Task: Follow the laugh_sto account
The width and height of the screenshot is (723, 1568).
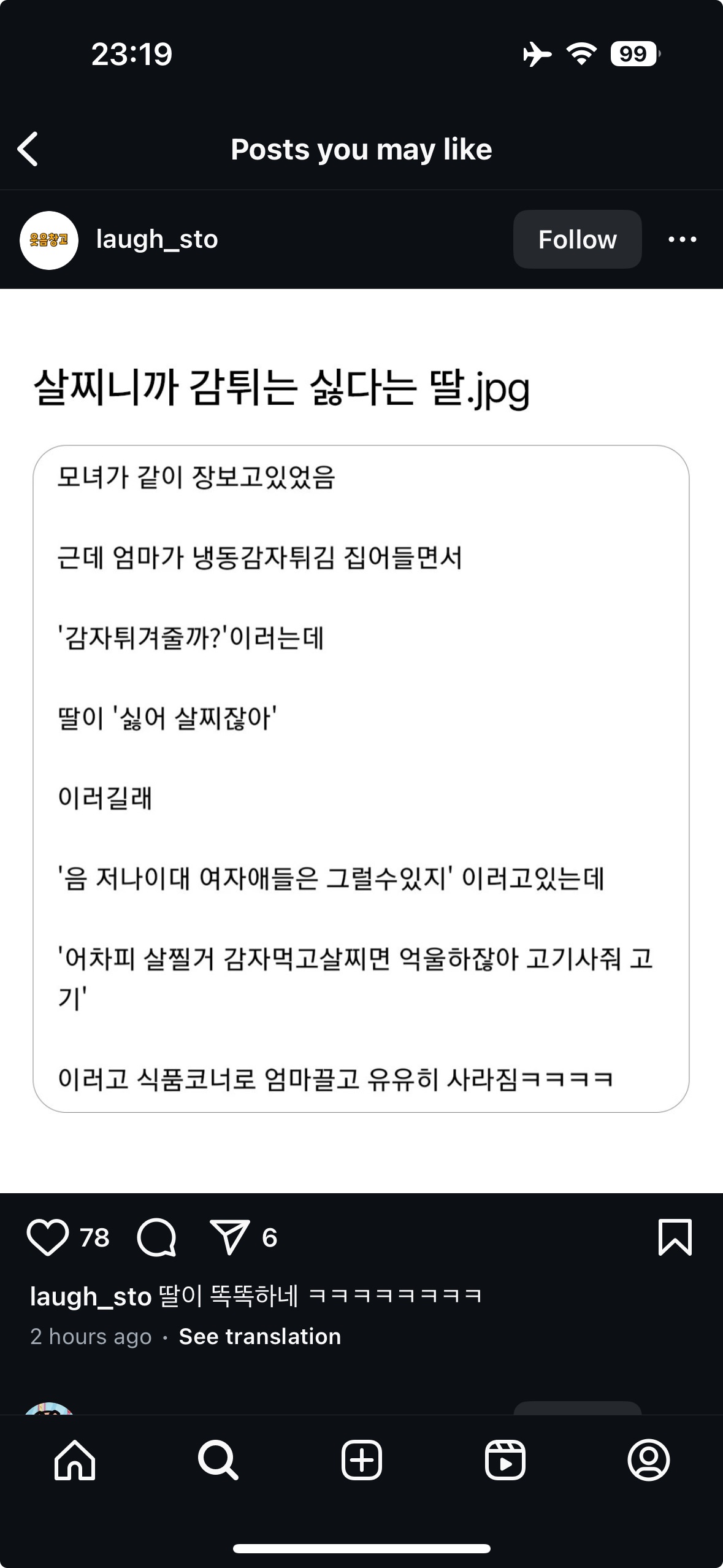Action: 577,239
